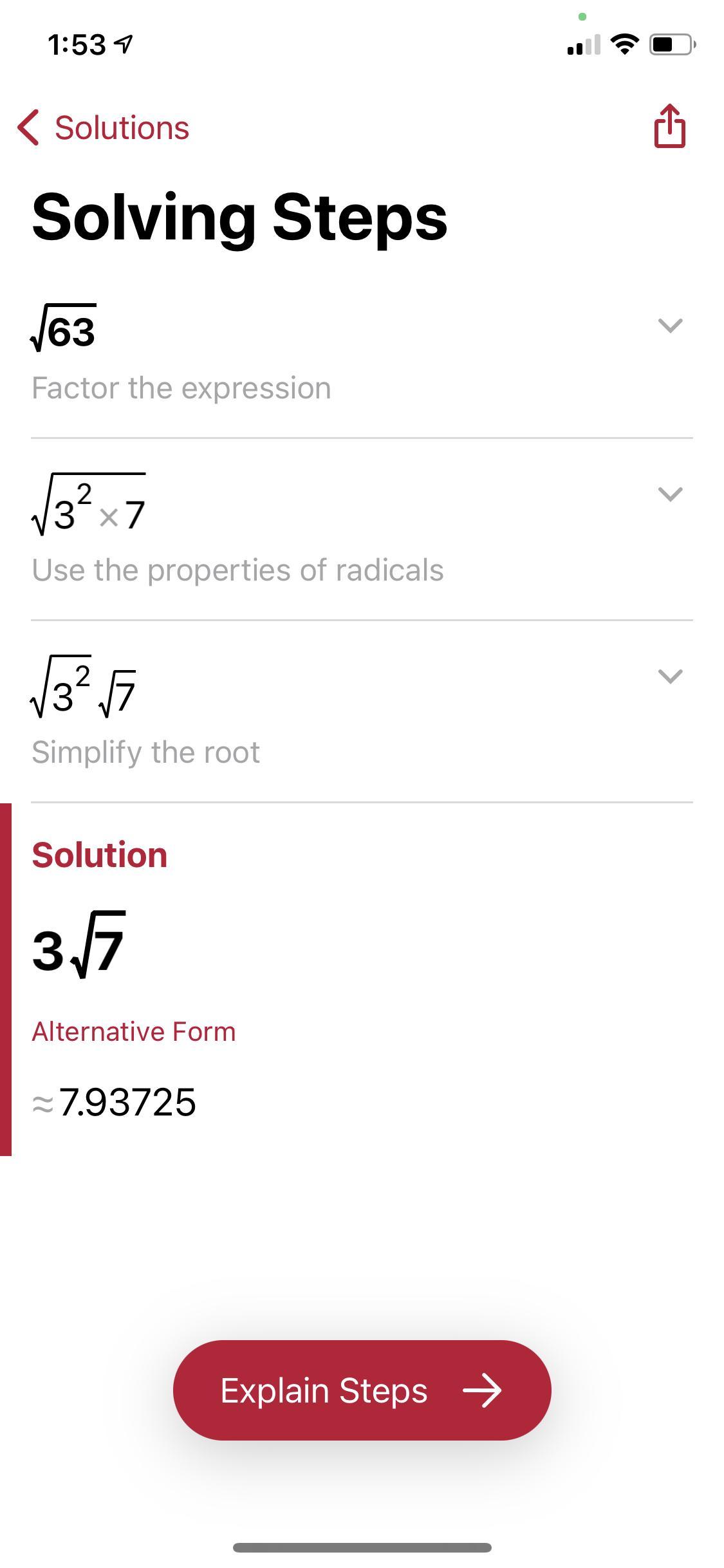724x1568 pixels.
Task: Expand the Use the properties of radicals step
Action: tap(670, 494)
